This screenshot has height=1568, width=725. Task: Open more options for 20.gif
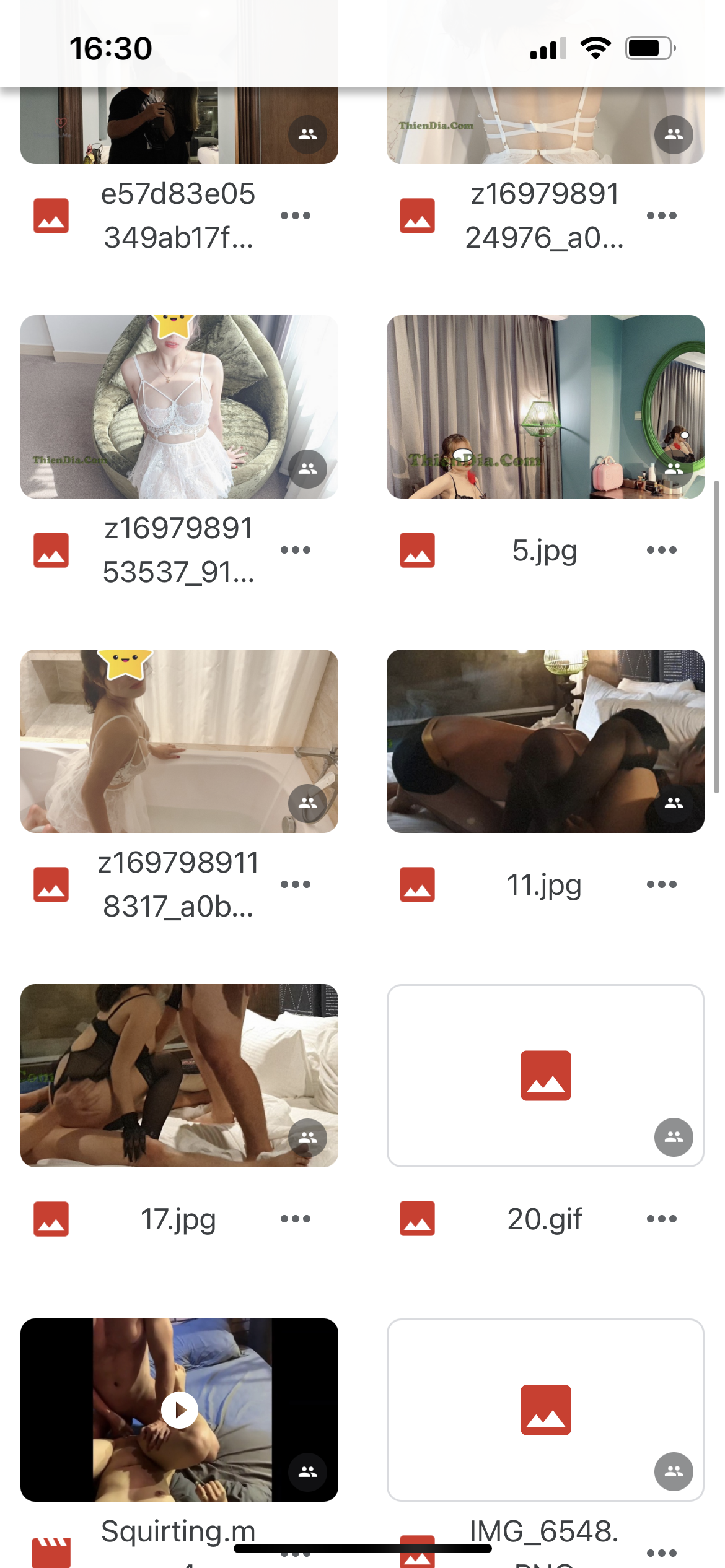tap(661, 1219)
